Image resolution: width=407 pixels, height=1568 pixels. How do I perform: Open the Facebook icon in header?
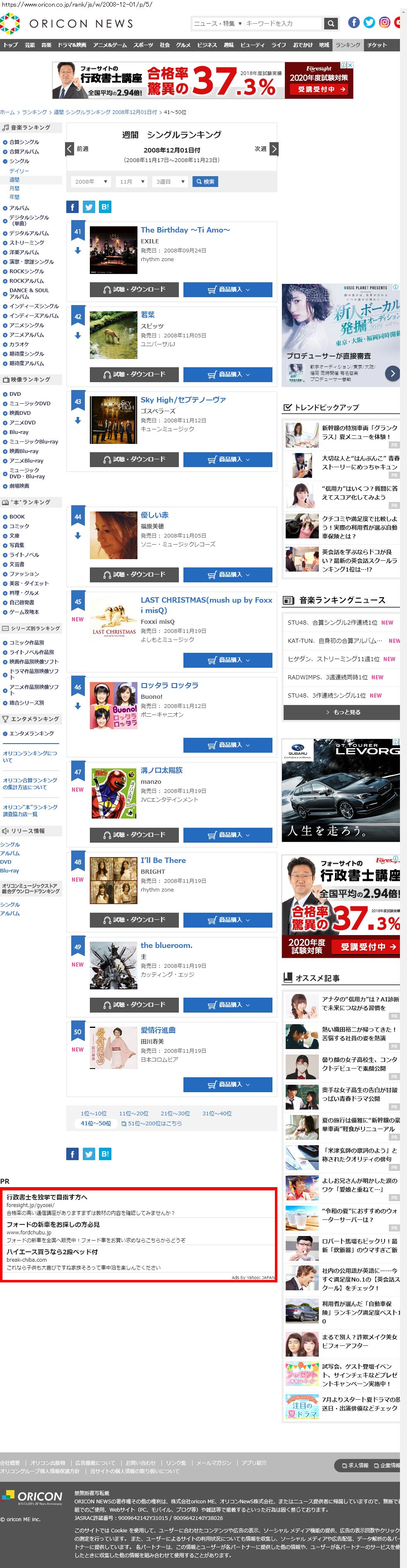tap(354, 22)
